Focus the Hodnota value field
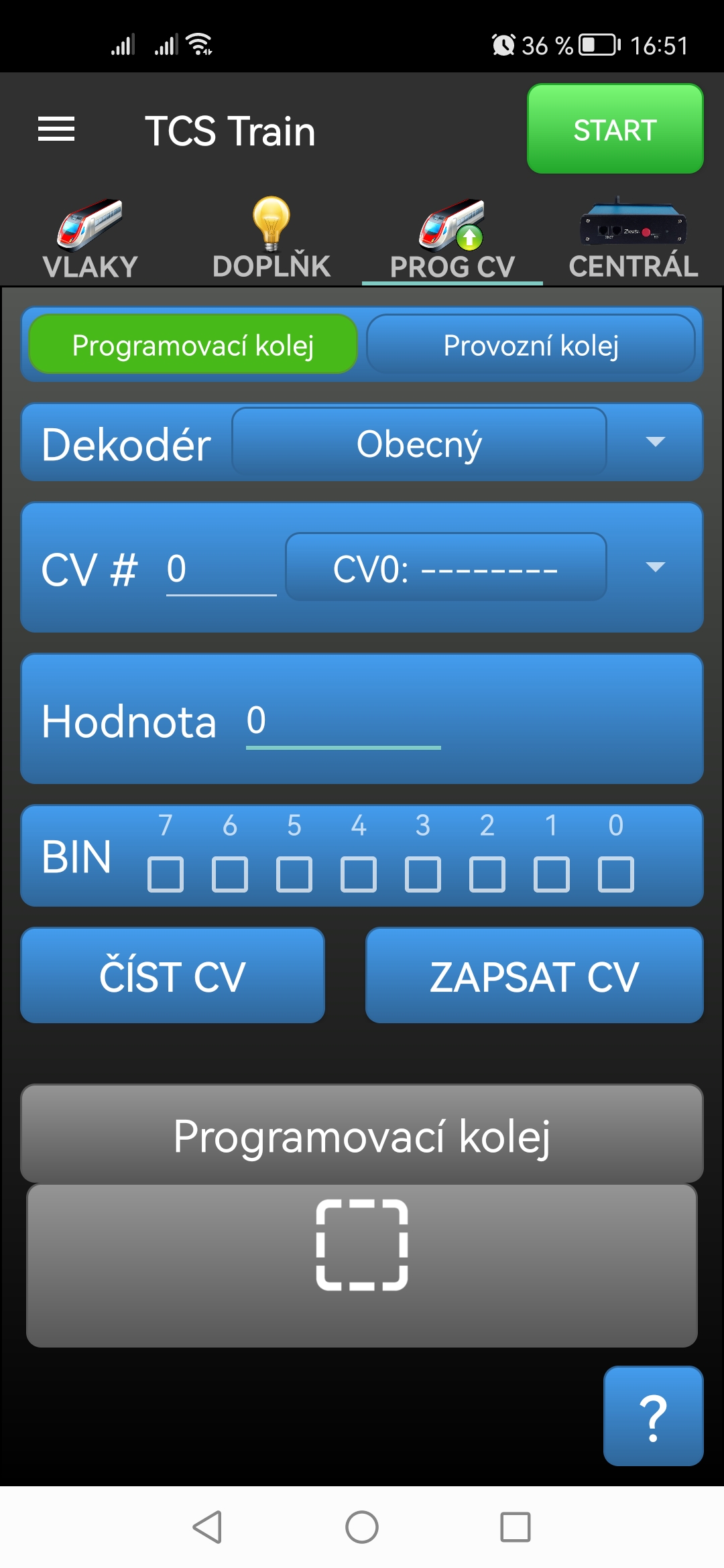Screen dimensions: 724x1568 coord(342,722)
